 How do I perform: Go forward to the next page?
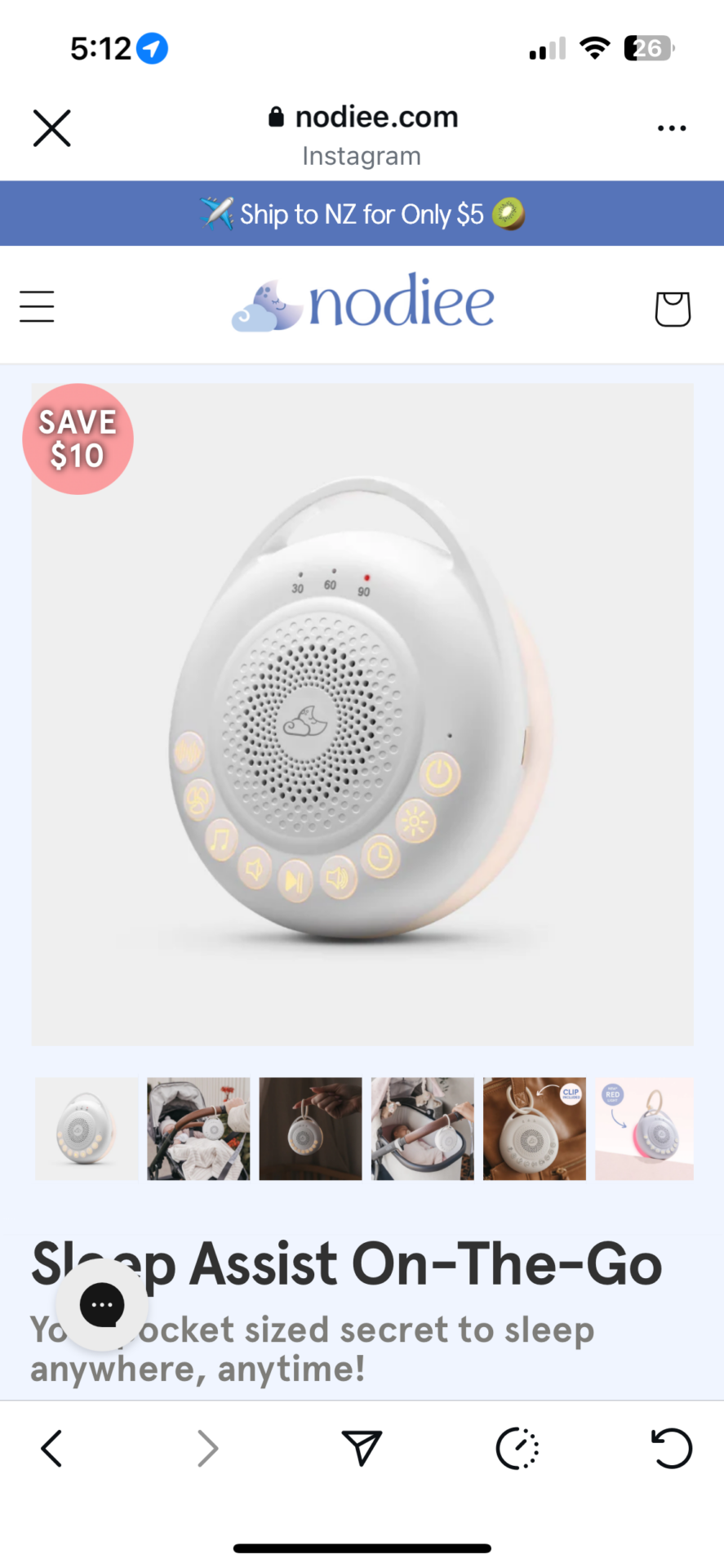tap(207, 1449)
